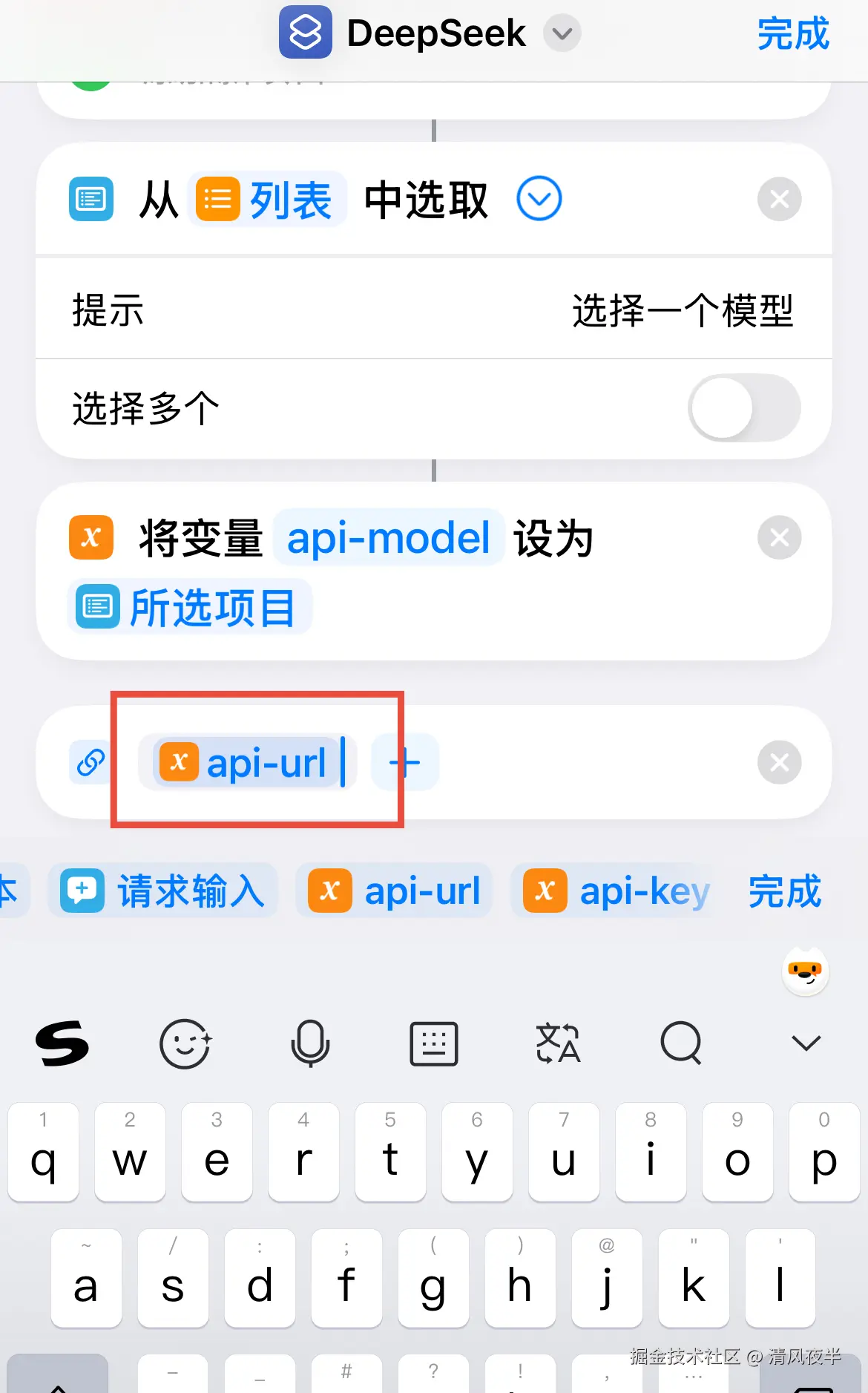868x1393 pixels.
Task: Select the 列表 variable token
Action: 268,200
